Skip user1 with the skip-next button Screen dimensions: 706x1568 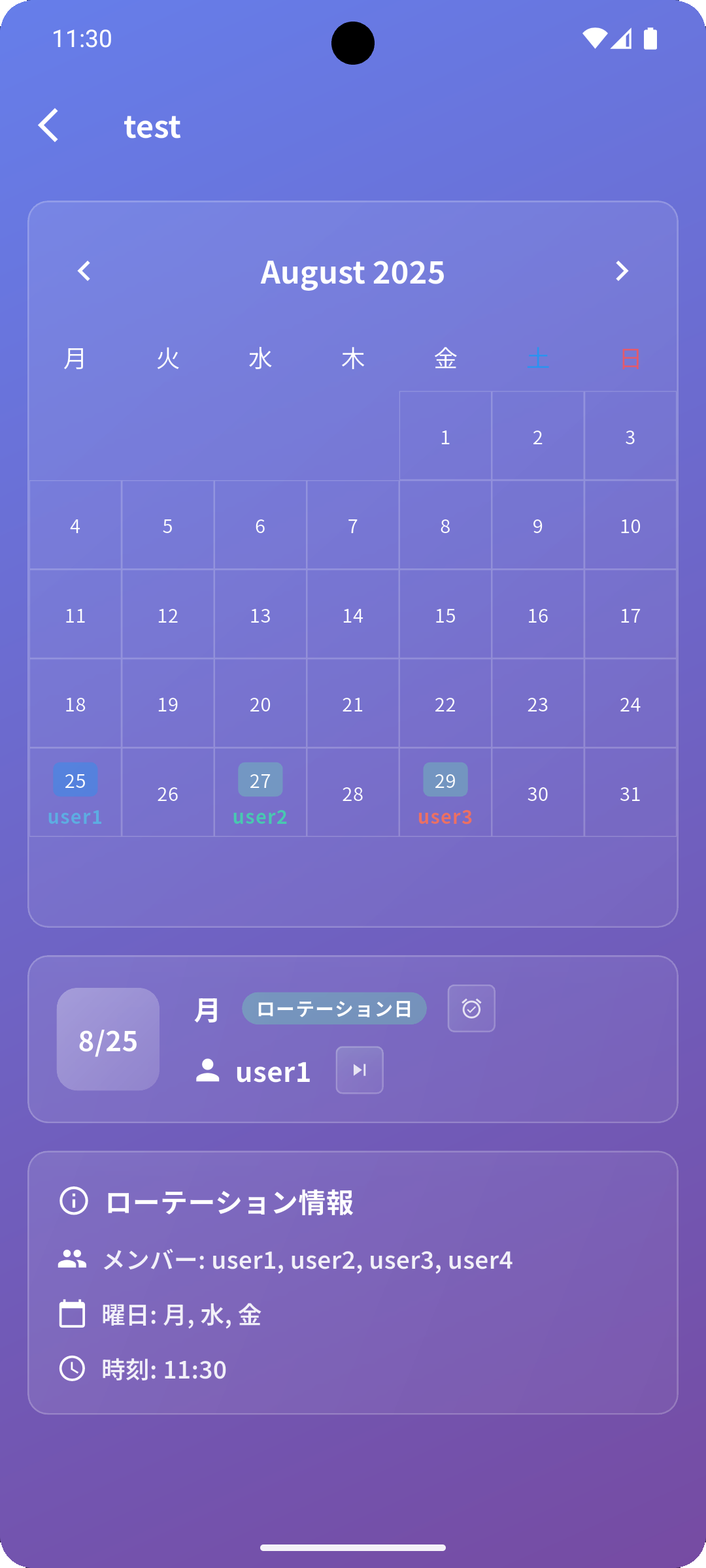(x=360, y=1070)
